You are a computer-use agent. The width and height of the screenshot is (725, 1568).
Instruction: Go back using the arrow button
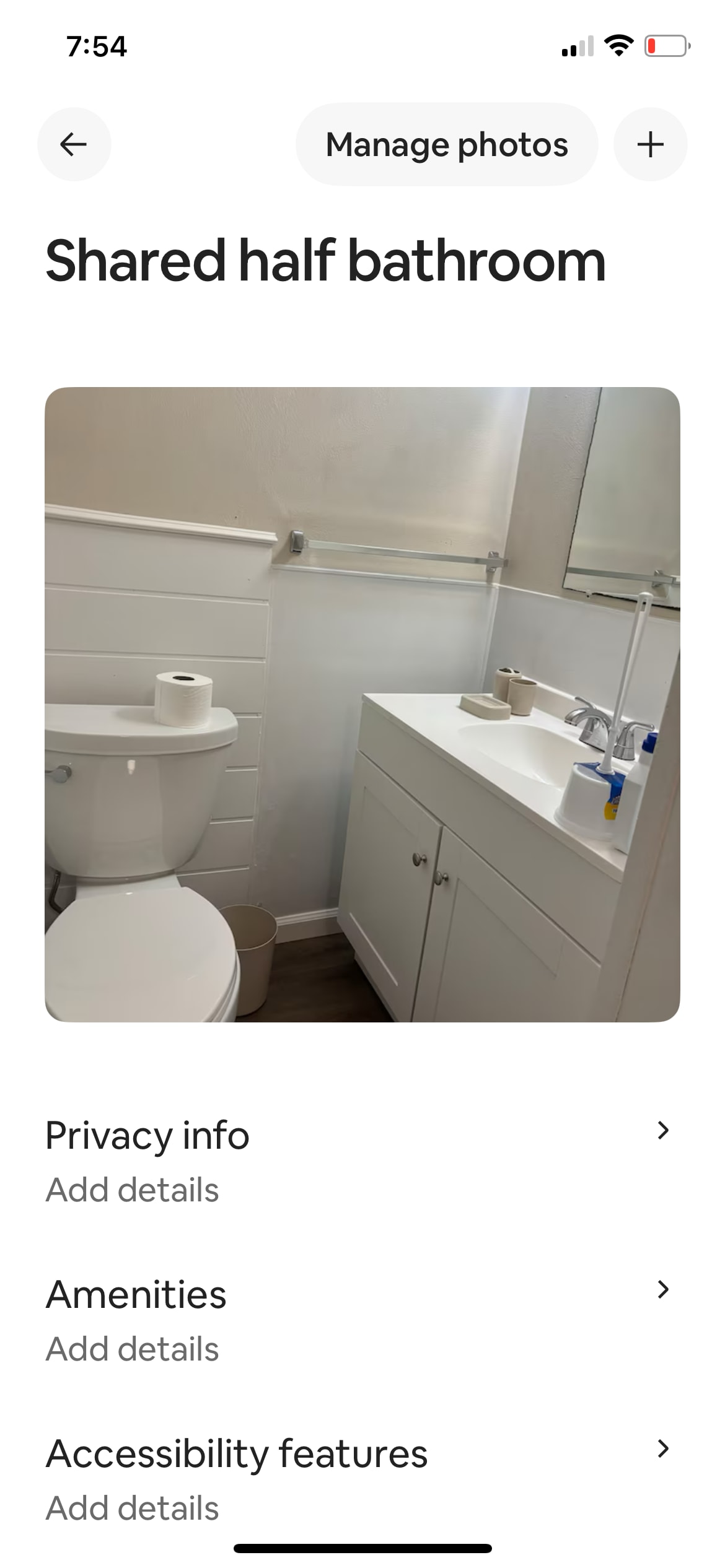coord(74,144)
